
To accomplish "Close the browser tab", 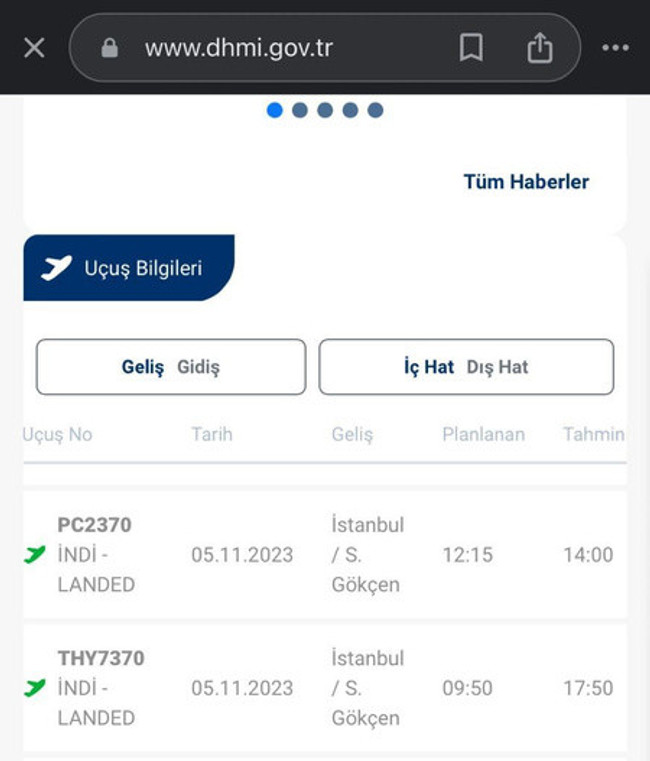I will 34,48.
